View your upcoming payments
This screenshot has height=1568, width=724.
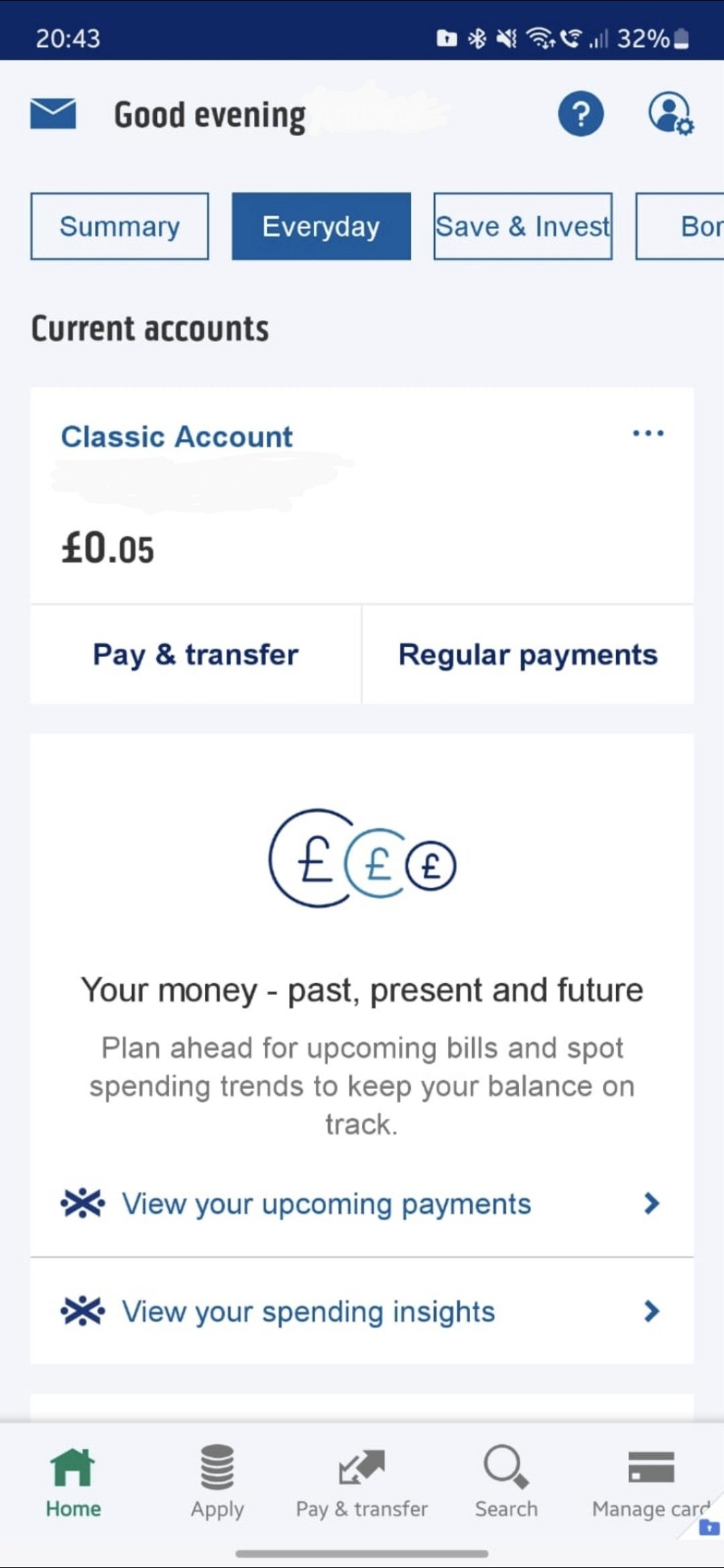(x=362, y=1204)
